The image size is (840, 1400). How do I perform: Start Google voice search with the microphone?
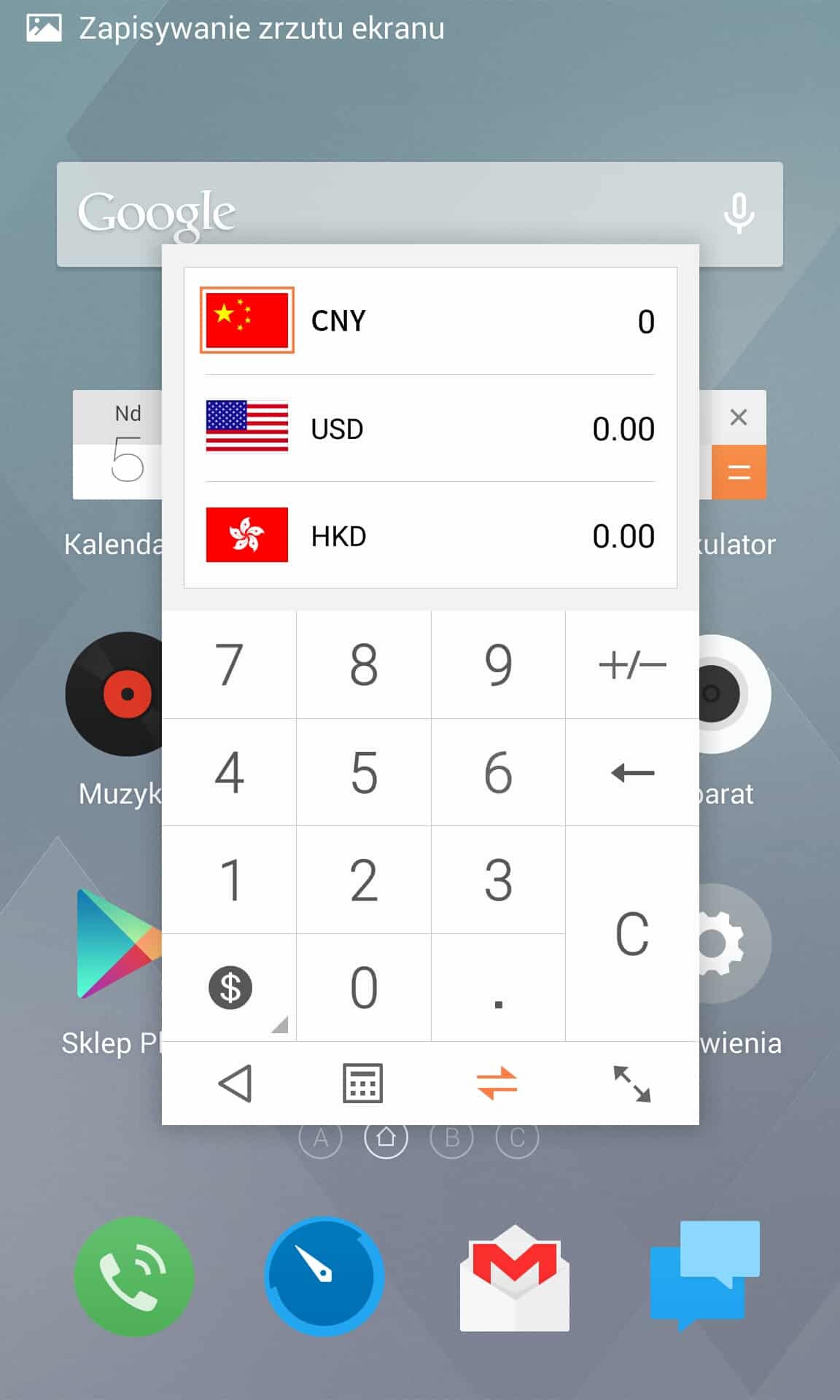[x=738, y=214]
